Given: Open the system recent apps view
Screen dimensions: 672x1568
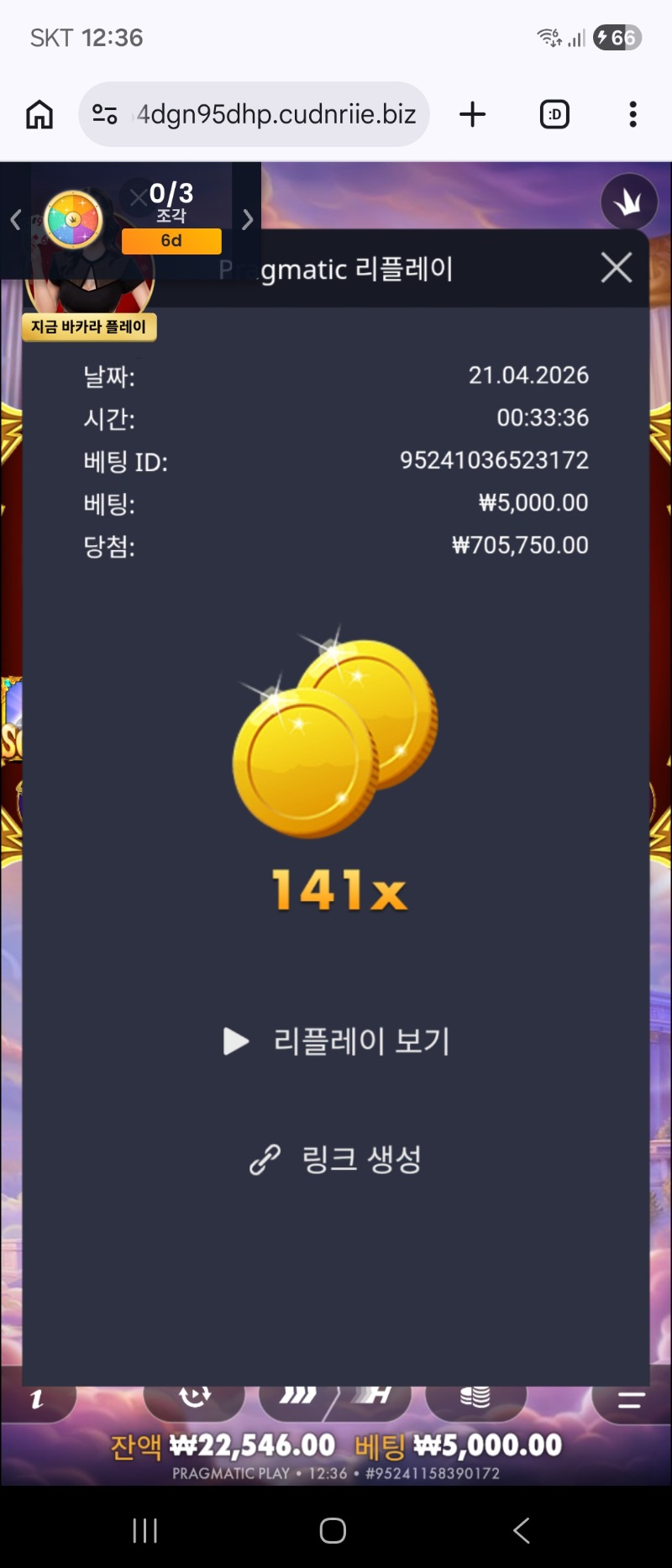Looking at the screenshot, I should click(144, 1530).
